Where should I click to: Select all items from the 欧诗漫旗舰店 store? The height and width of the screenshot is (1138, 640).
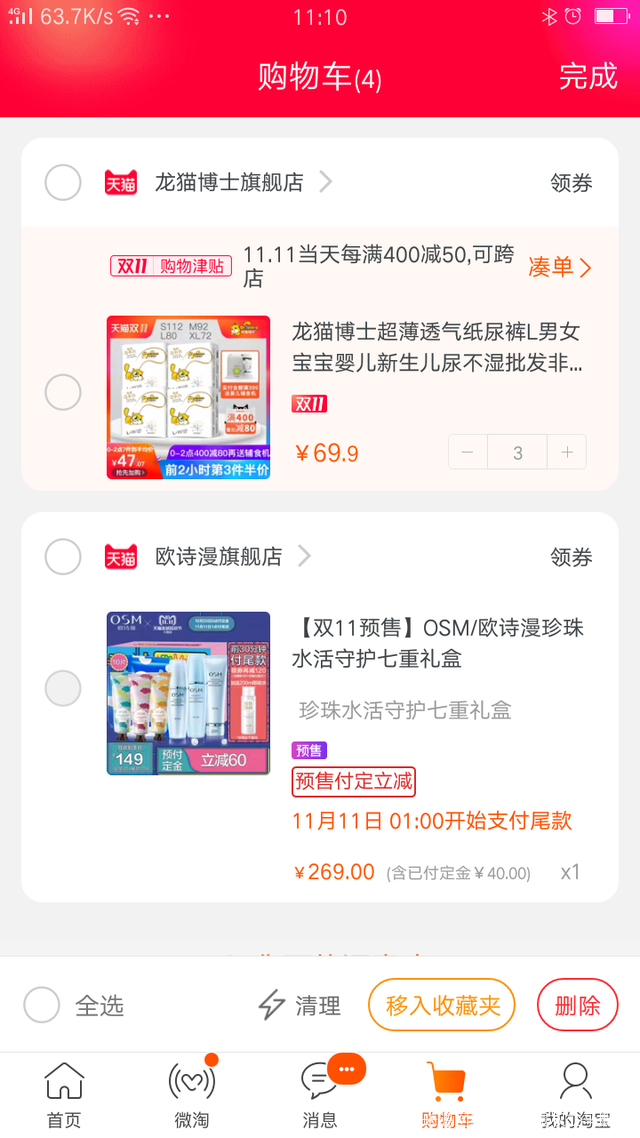[63, 557]
